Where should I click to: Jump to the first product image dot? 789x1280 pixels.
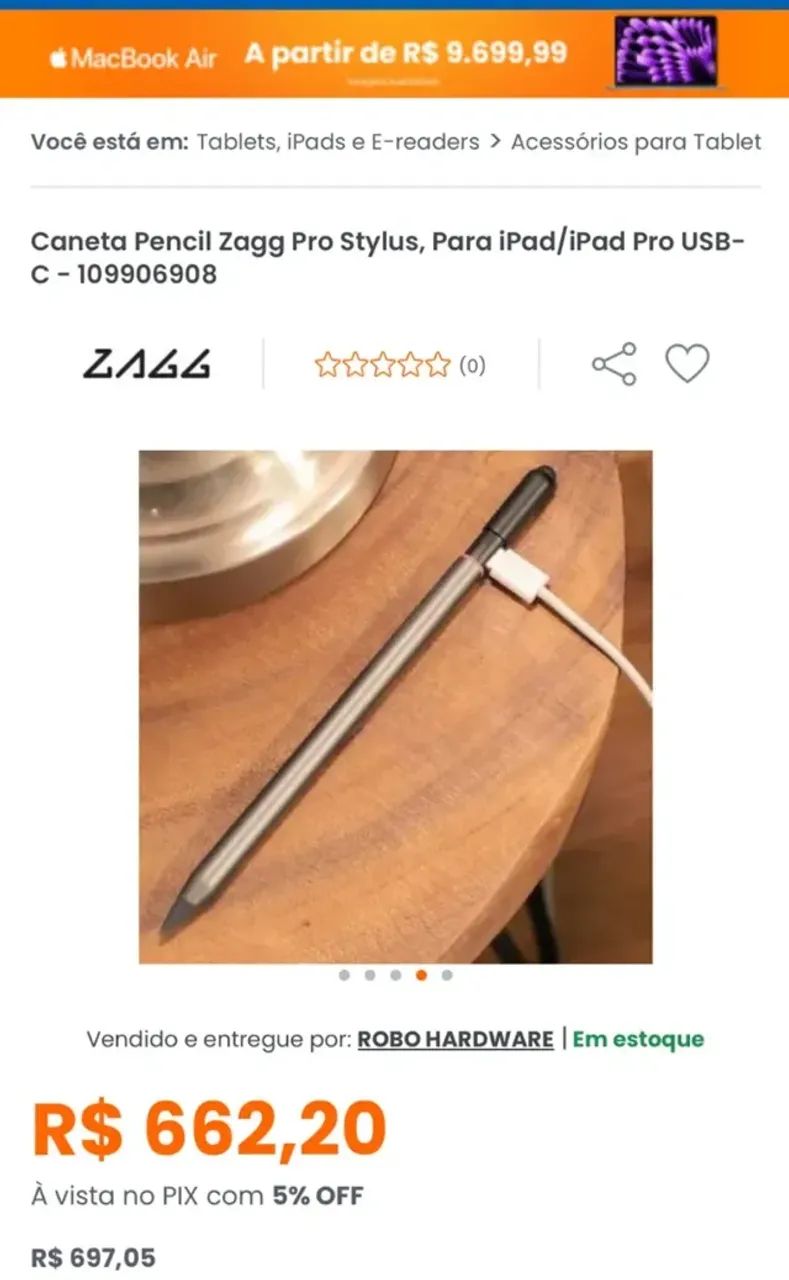pos(344,975)
